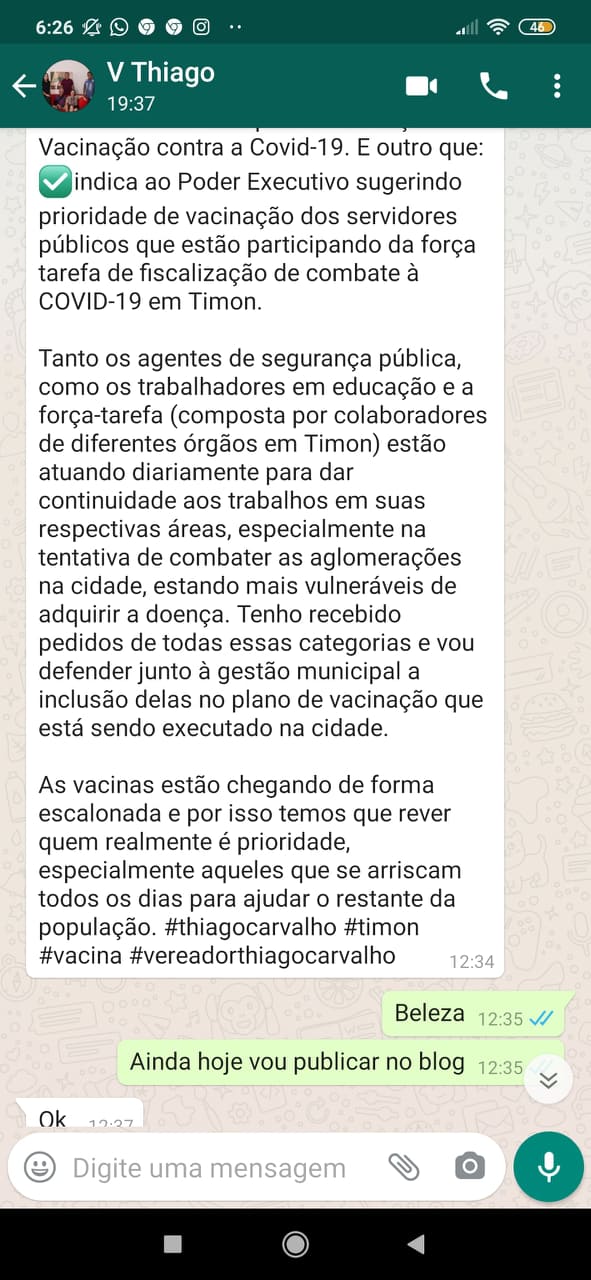591x1280 pixels.
Task: Focus the Digite uma mensagem field
Action: pyautogui.click(x=209, y=1168)
